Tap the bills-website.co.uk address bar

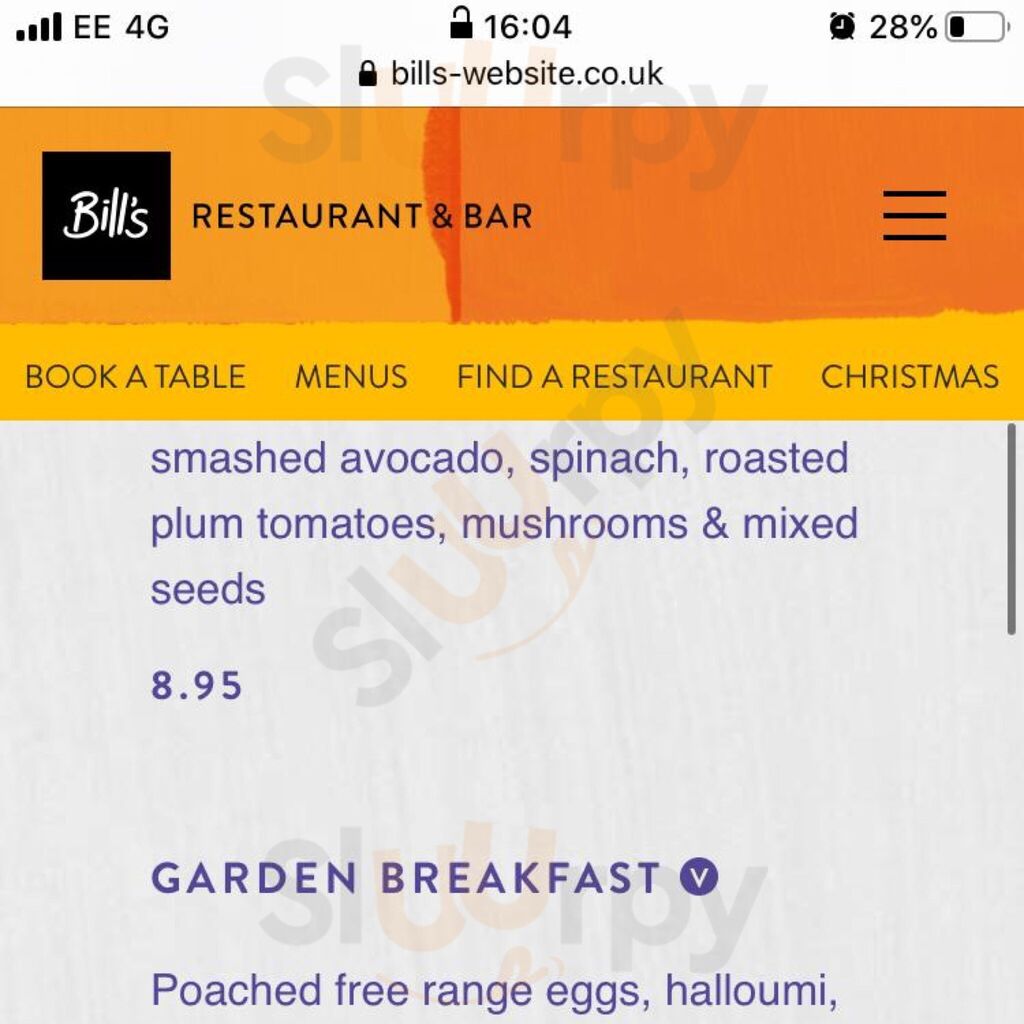(512, 73)
